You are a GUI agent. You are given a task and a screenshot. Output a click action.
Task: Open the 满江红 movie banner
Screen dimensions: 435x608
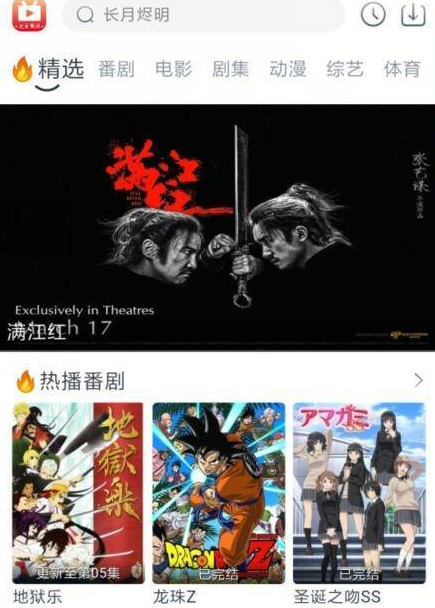click(x=218, y=228)
